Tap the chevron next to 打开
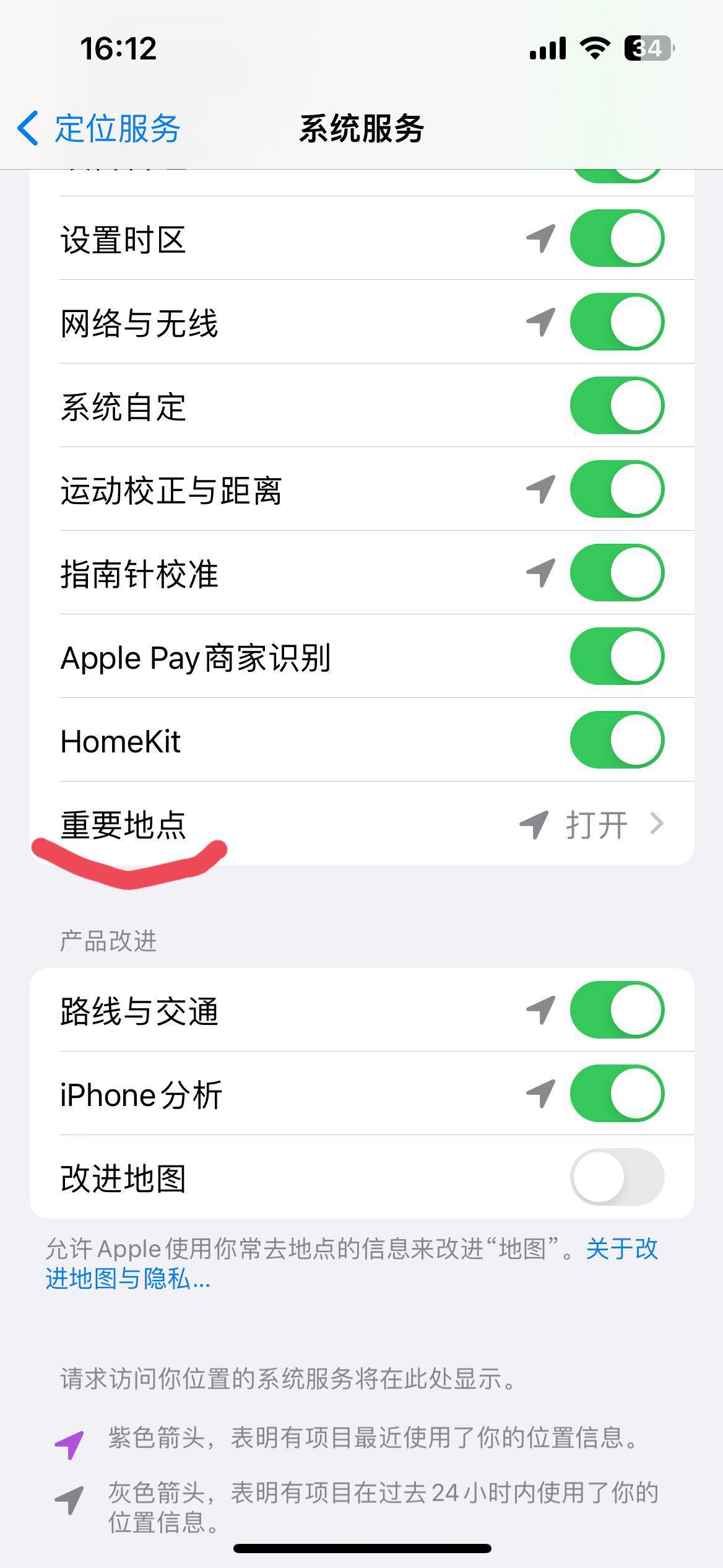This screenshot has height=1568, width=723. (658, 824)
